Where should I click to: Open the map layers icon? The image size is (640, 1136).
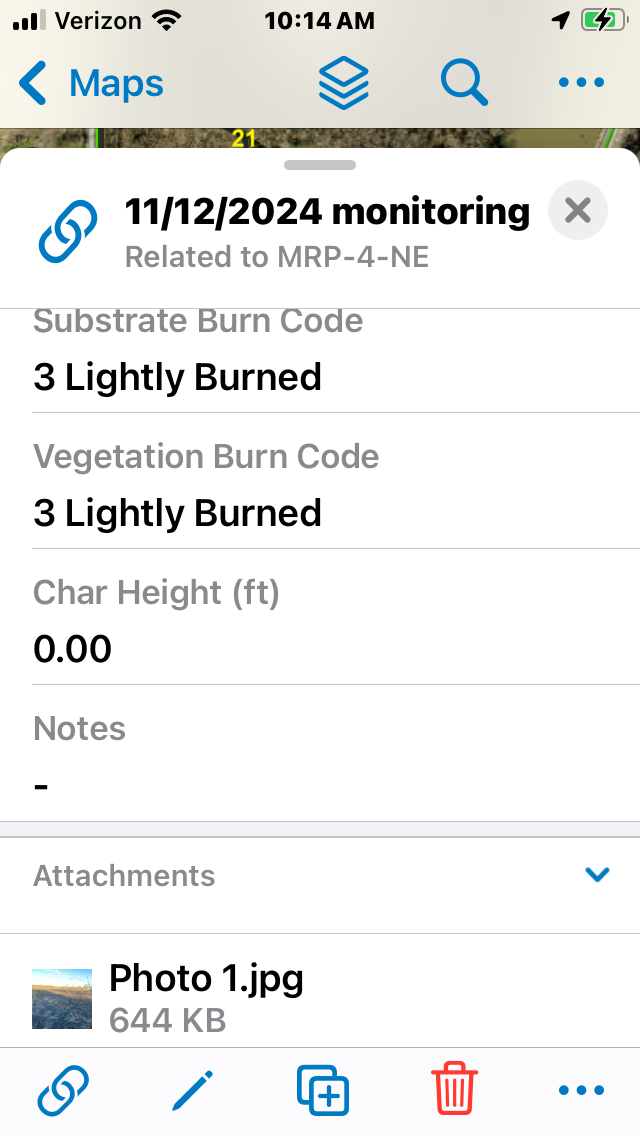(344, 84)
